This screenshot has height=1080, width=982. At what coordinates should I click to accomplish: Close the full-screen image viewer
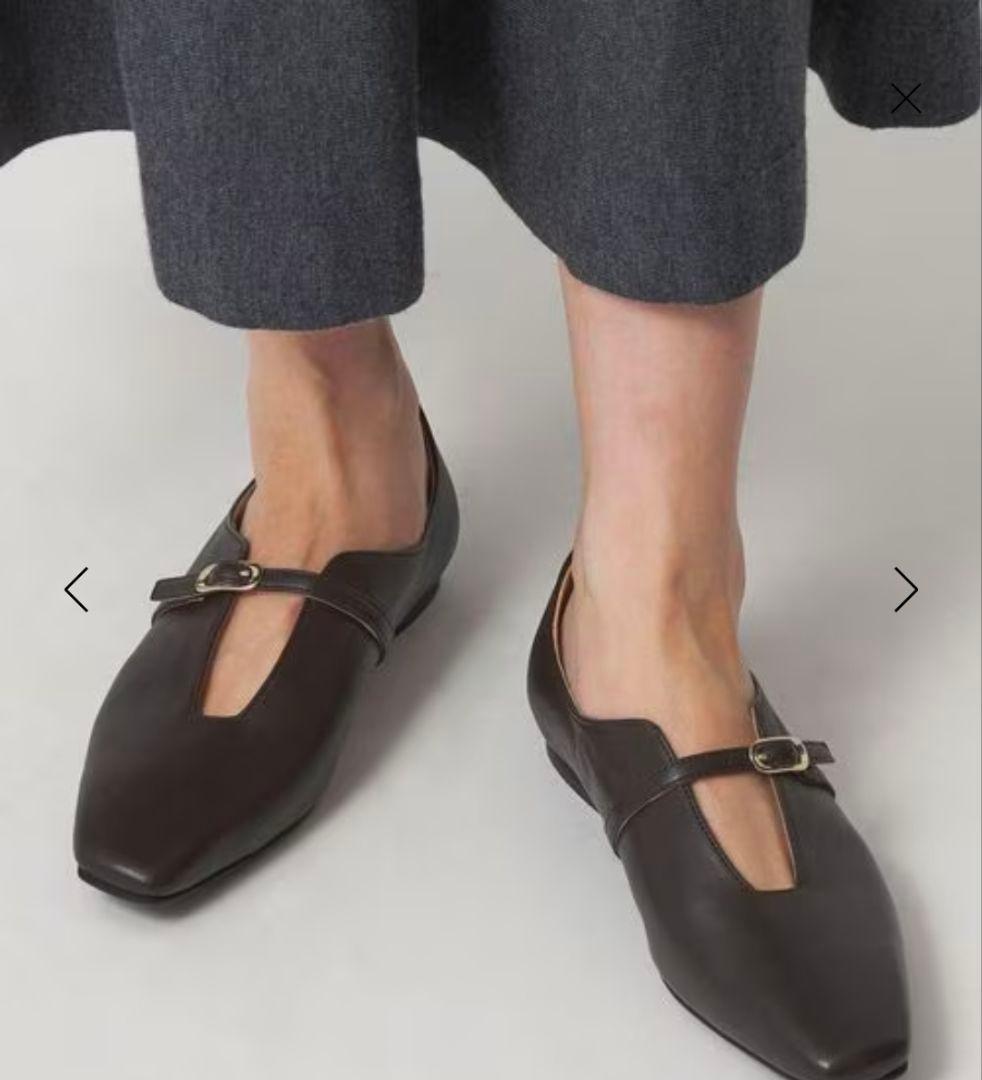tap(905, 98)
